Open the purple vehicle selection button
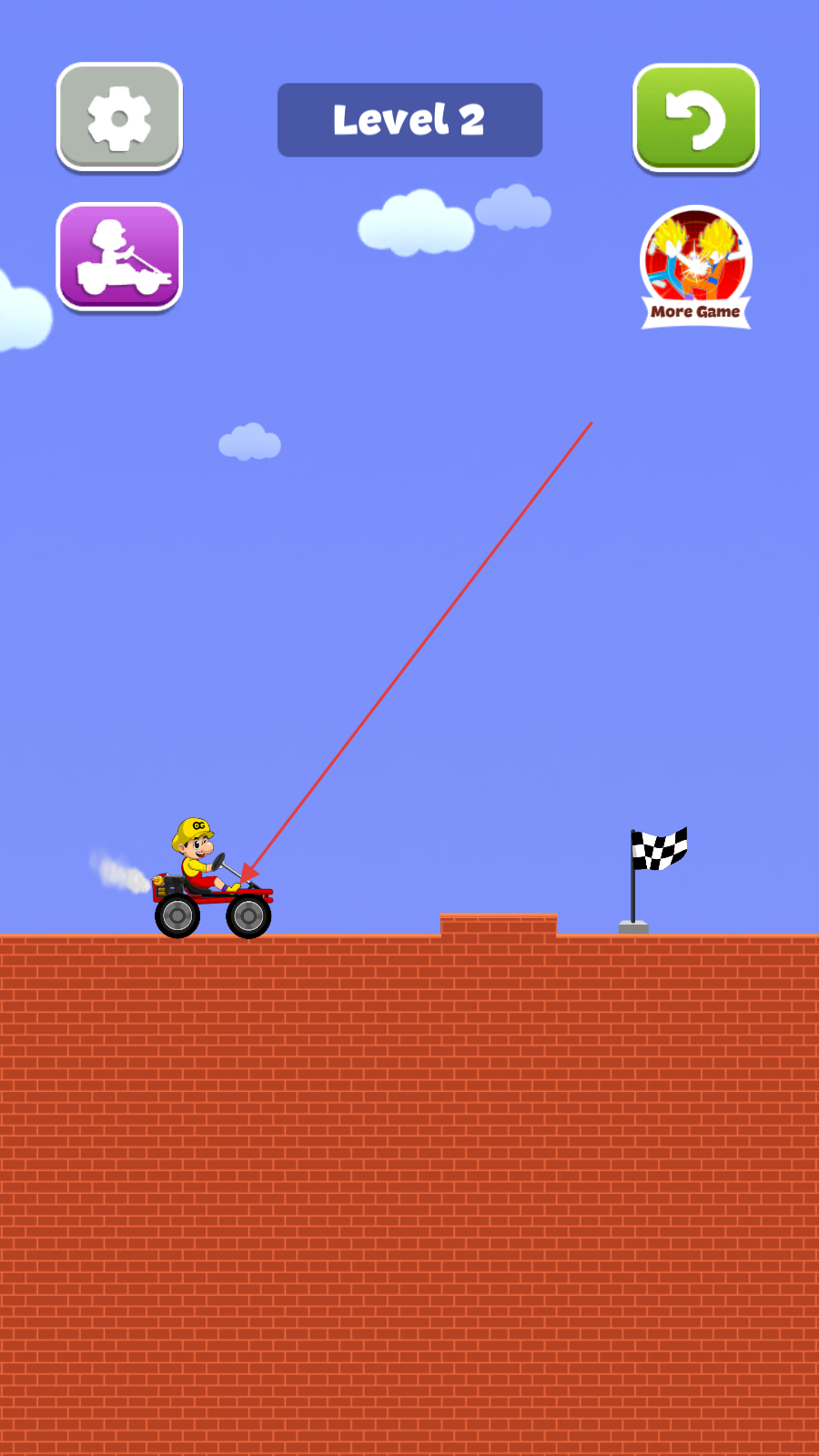Viewport: 819px width, 1456px height. [119, 257]
